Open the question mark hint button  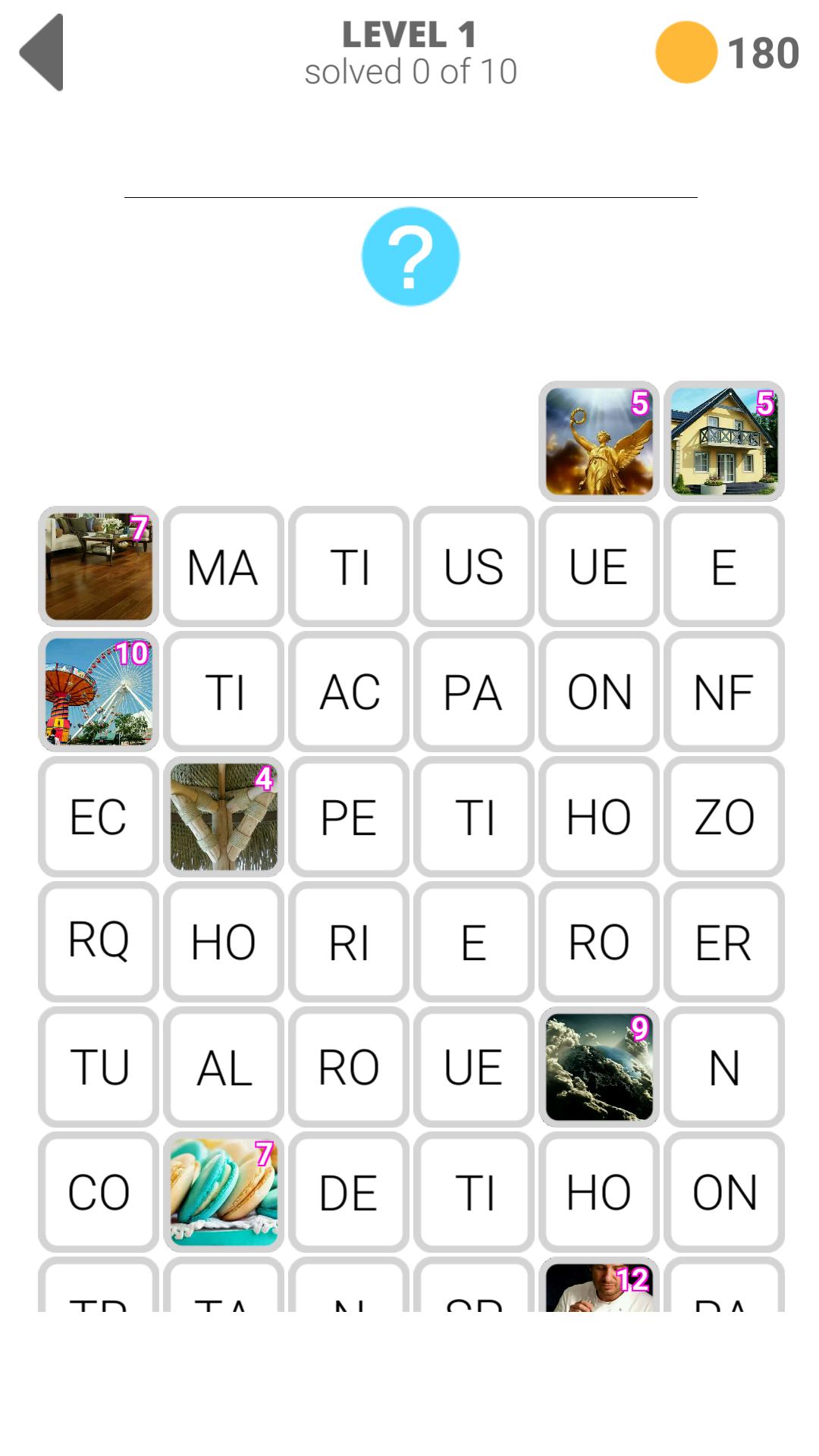[x=410, y=256]
